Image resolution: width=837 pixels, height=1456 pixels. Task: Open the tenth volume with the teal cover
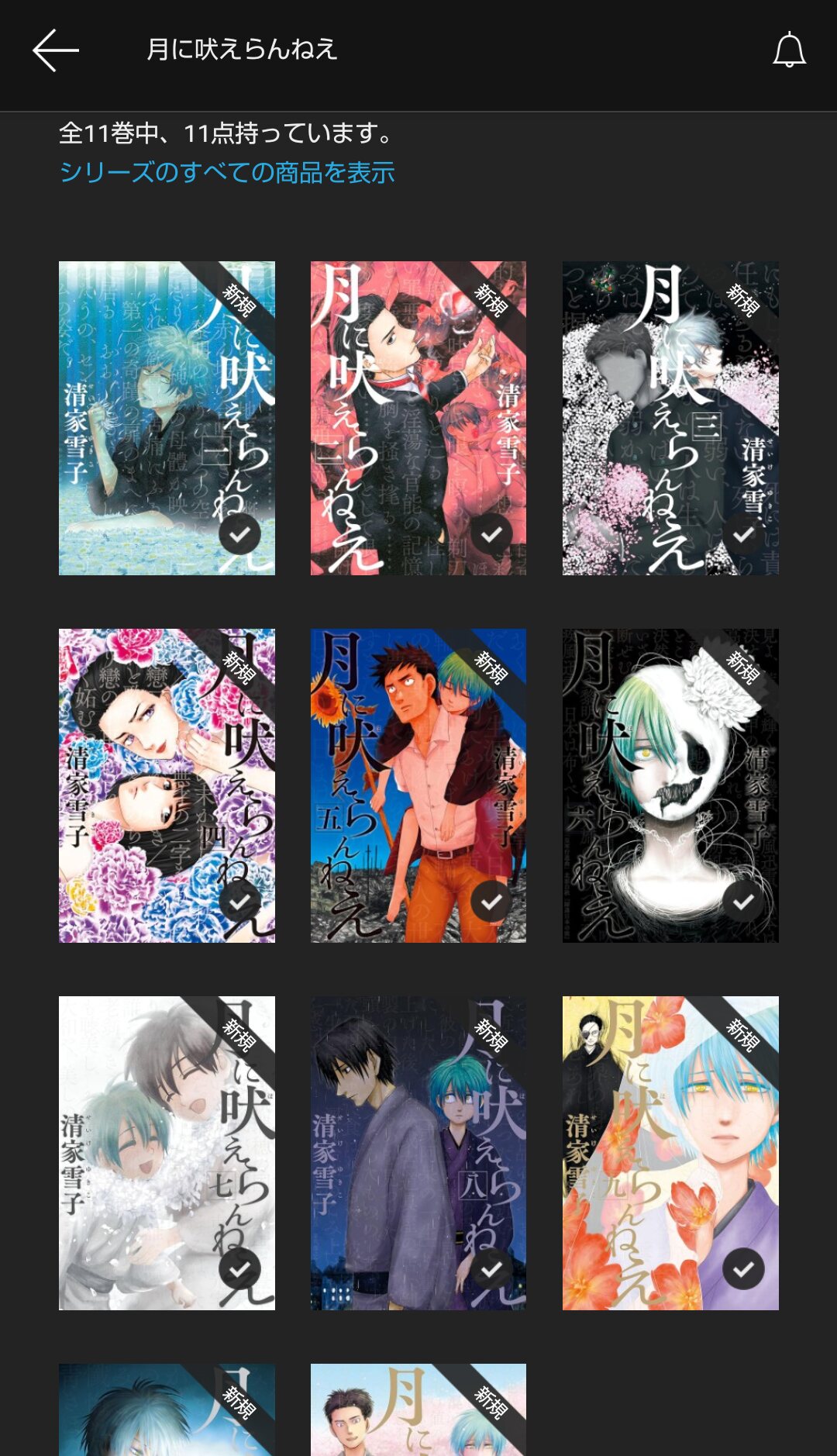click(167, 1411)
